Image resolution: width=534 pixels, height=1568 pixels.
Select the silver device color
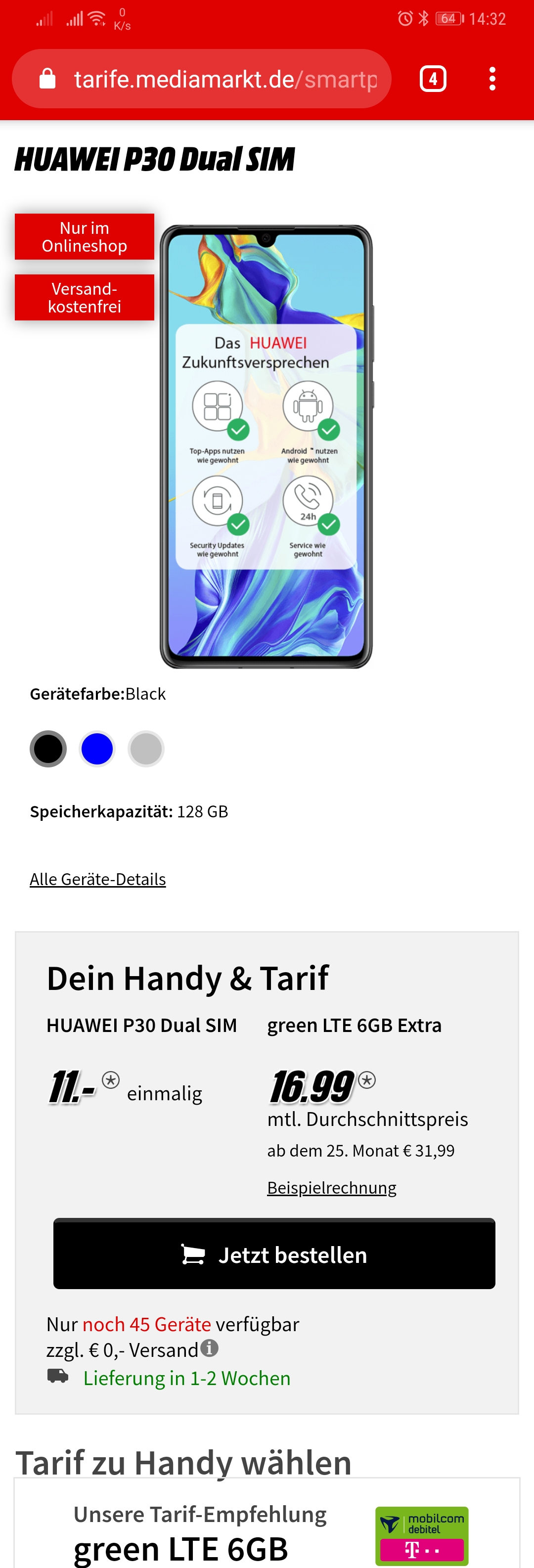145,749
